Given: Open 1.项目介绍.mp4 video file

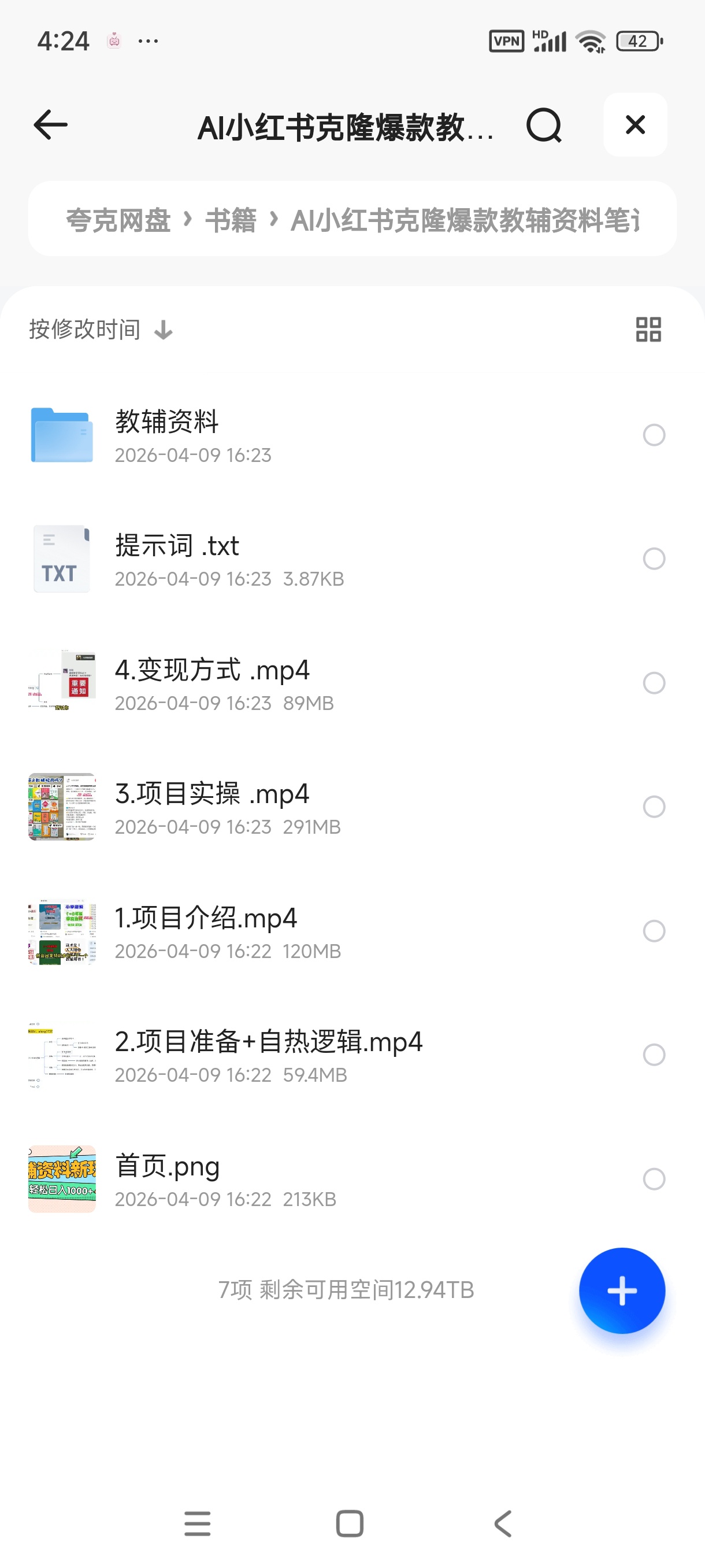Looking at the screenshot, I should [x=207, y=919].
